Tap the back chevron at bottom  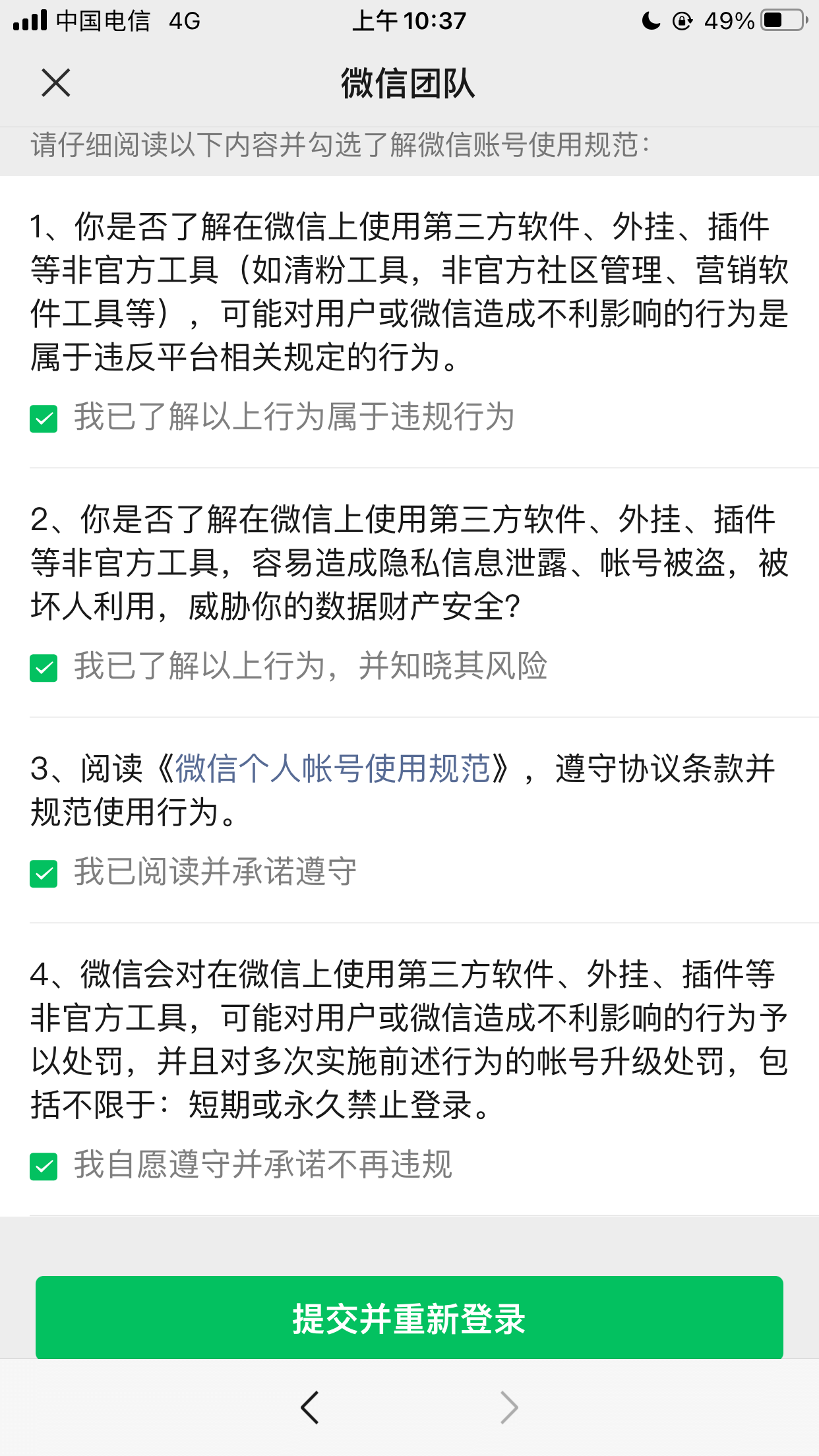311,1405
